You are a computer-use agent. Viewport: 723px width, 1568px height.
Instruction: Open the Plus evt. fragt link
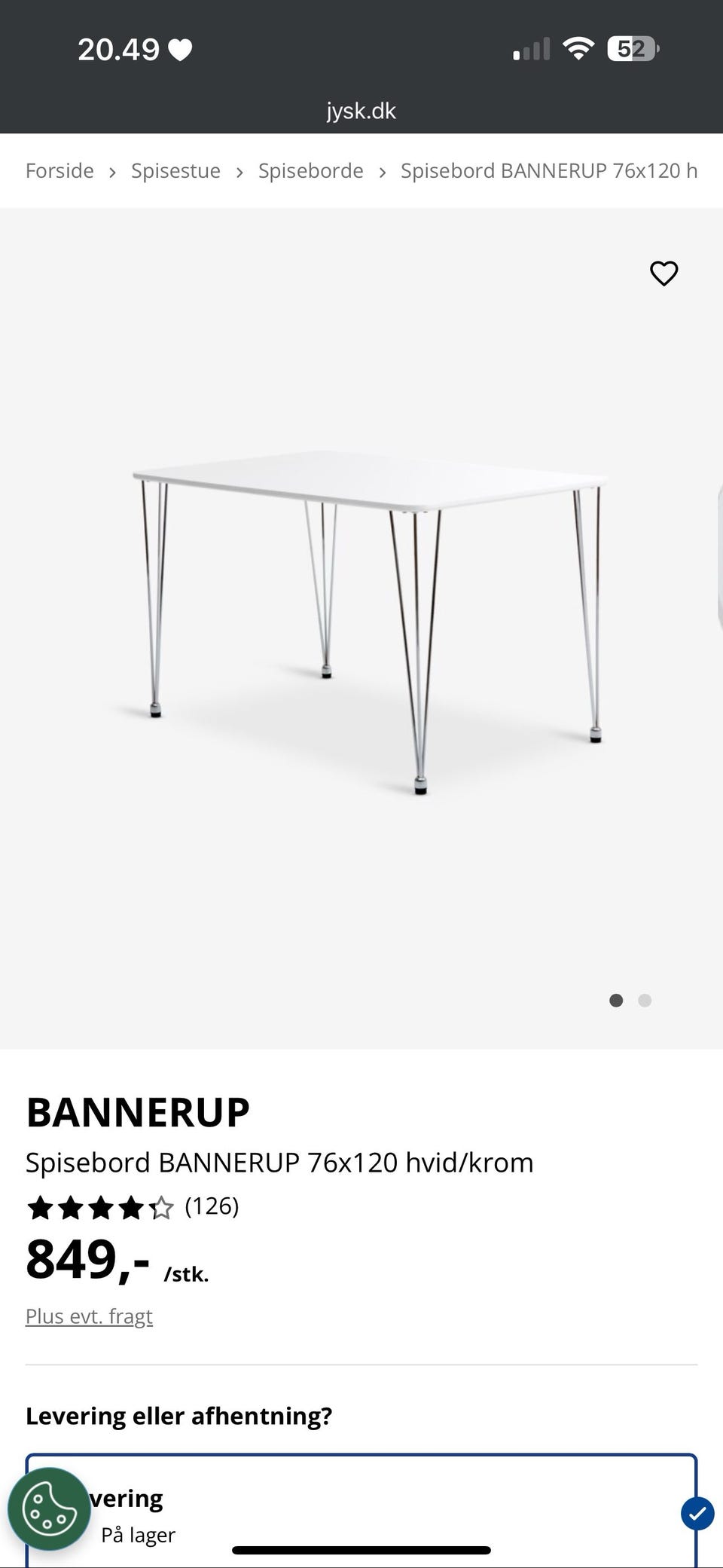[x=89, y=1316]
